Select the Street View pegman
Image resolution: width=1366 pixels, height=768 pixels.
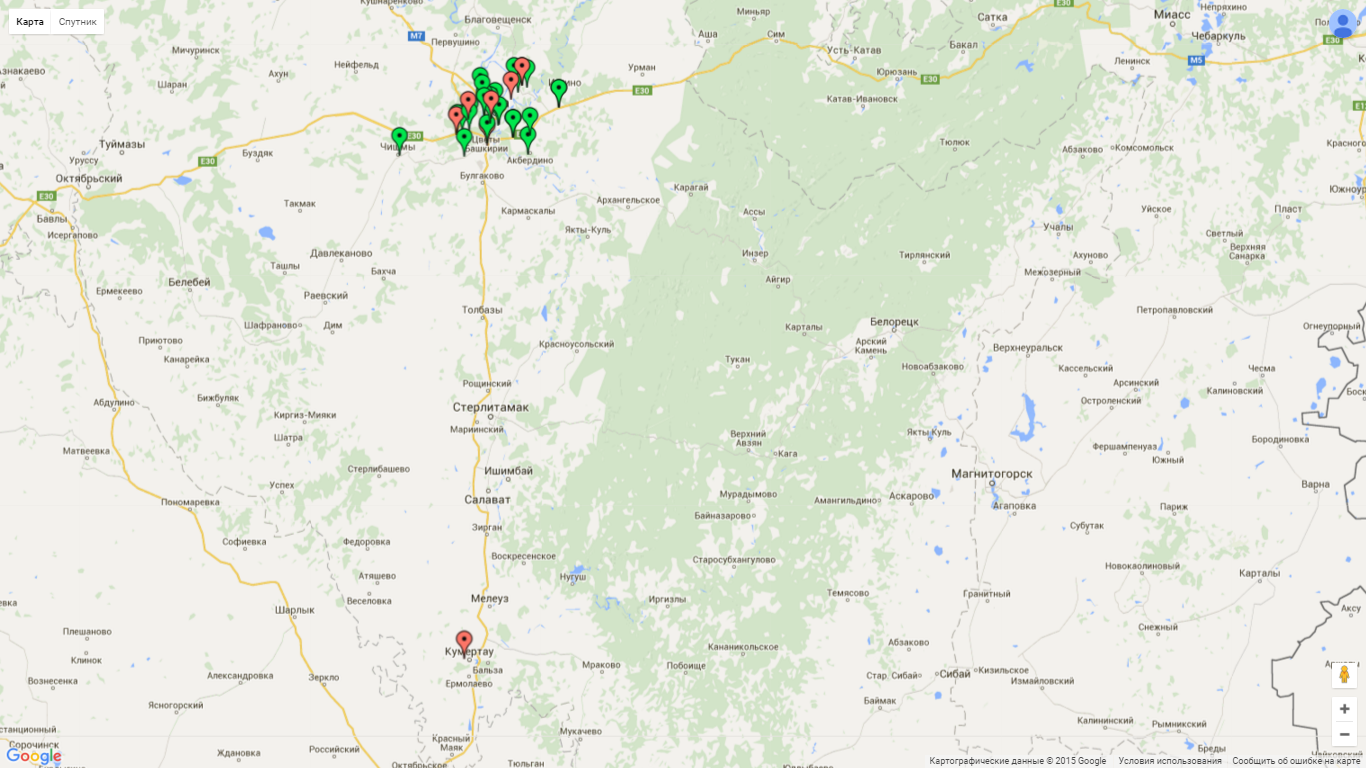click(1344, 674)
